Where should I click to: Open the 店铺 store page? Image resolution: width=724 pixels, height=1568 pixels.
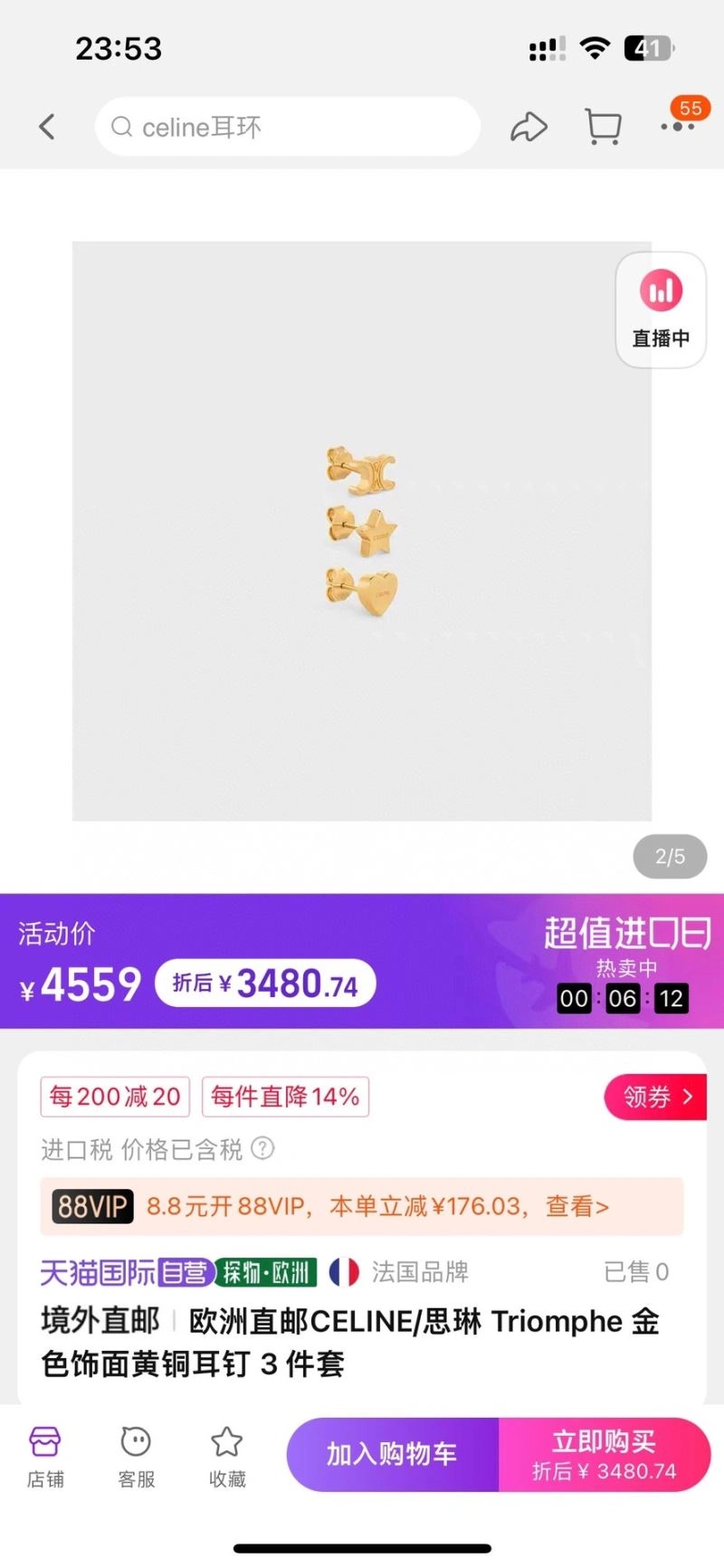coord(45,1456)
